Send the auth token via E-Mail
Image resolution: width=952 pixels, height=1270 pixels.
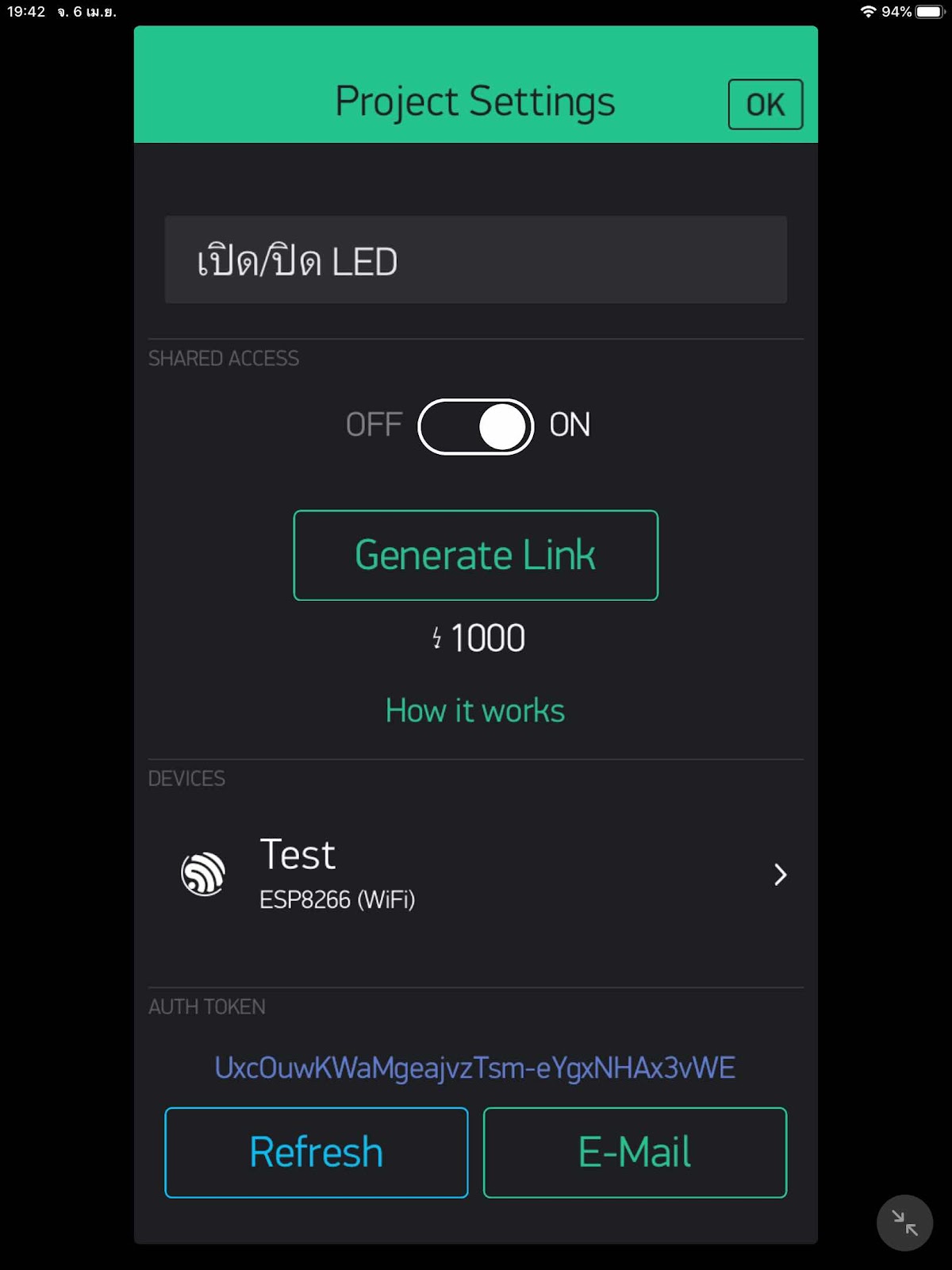tap(635, 1152)
